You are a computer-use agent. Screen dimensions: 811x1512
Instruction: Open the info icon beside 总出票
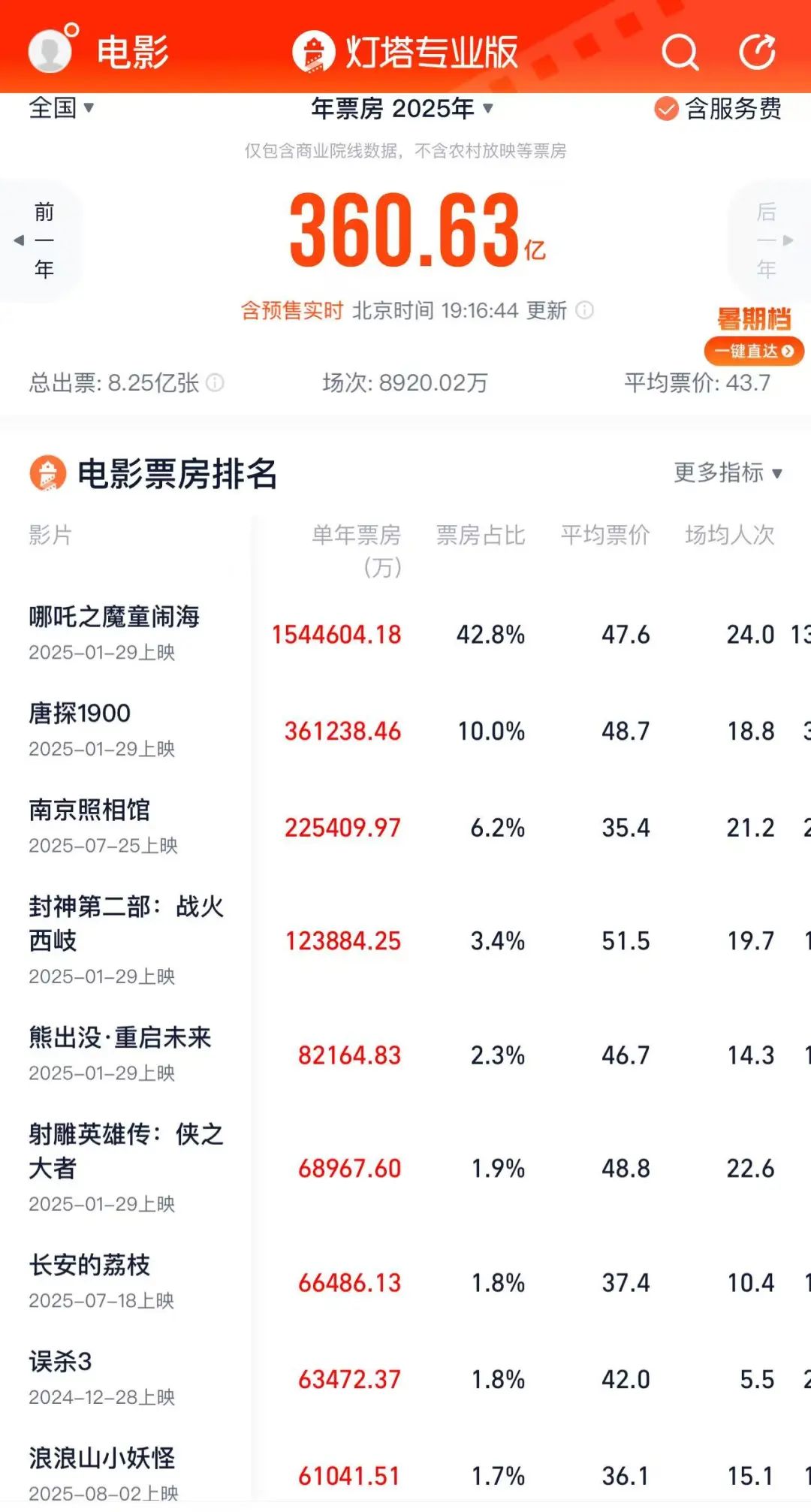point(215,383)
